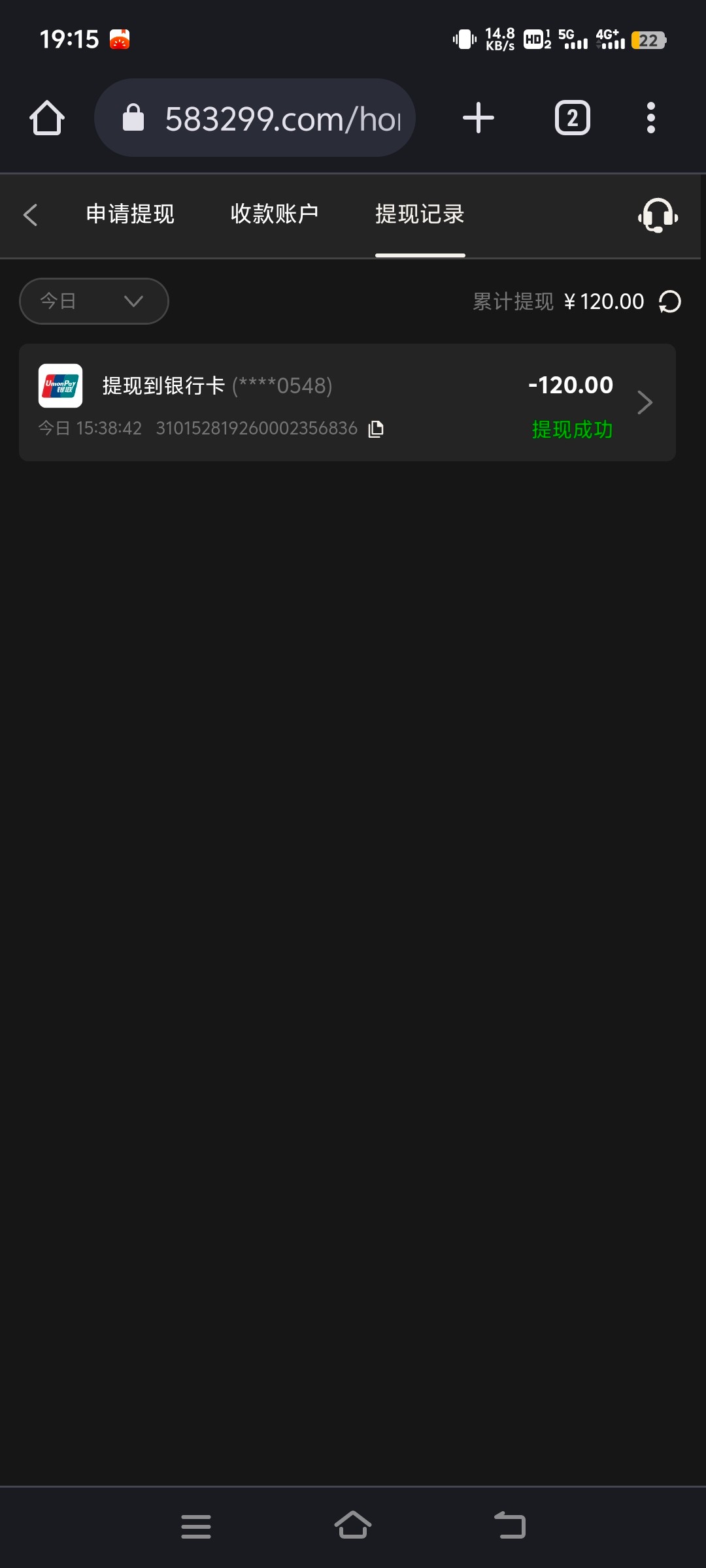Tap the system navigation home button

click(x=353, y=1526)
